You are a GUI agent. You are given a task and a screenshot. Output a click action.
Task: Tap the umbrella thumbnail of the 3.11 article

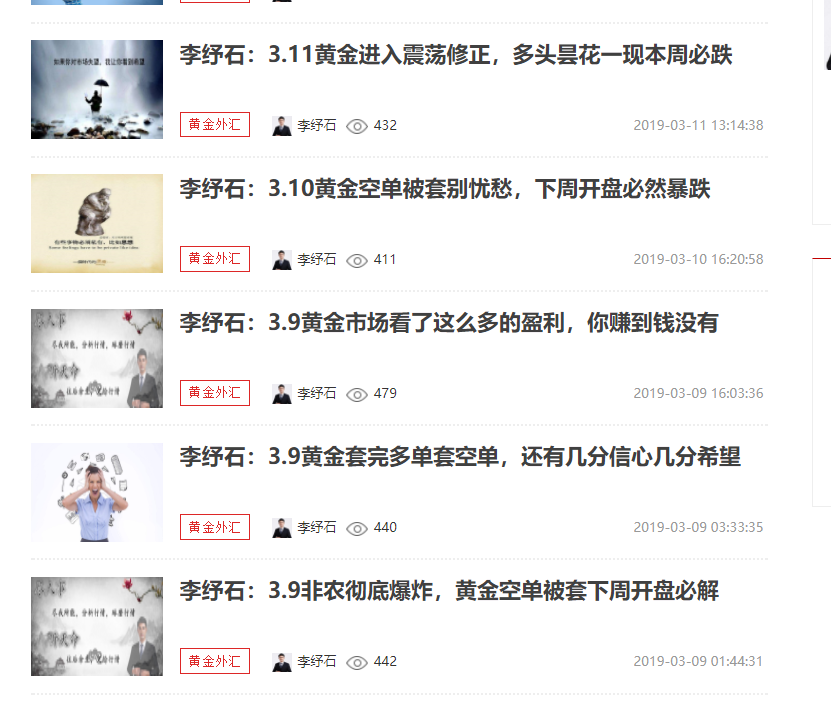pos(97,90)
